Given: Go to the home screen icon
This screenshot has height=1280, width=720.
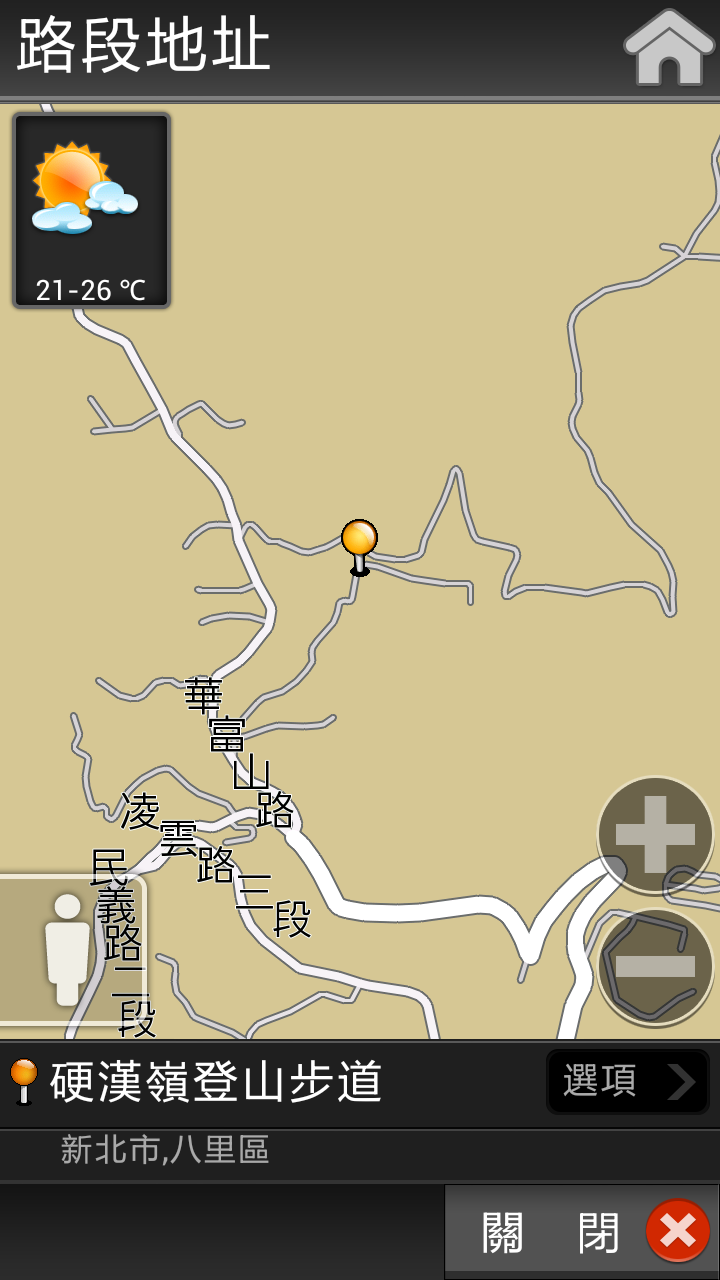Looking at the screenshot, I should (669, 48).
